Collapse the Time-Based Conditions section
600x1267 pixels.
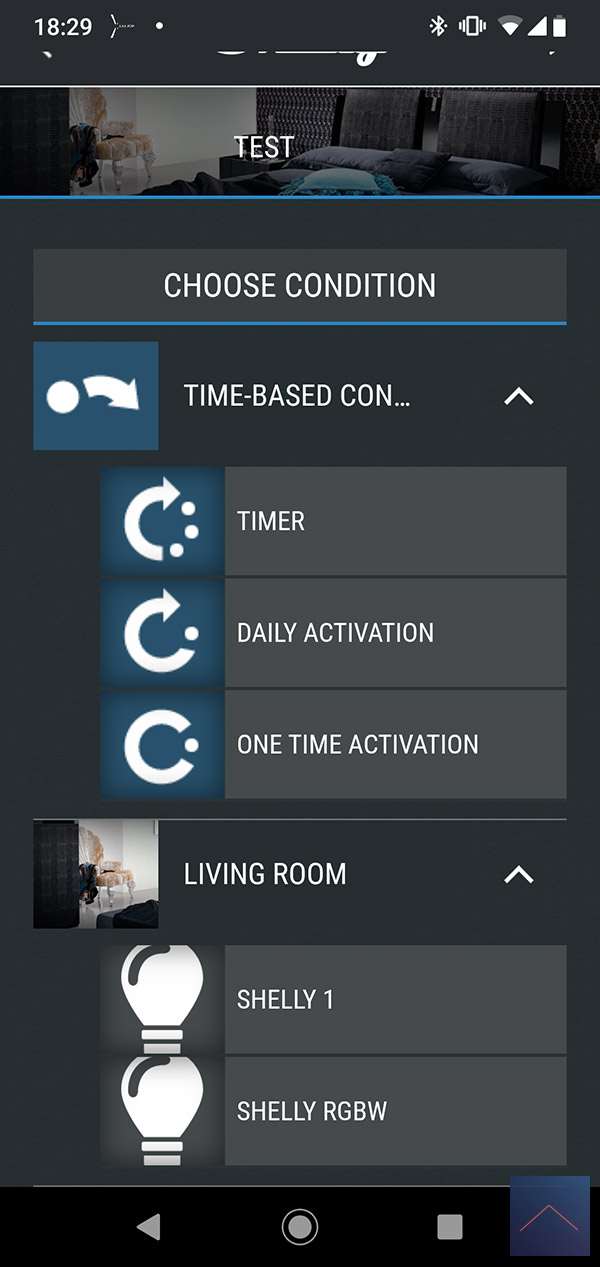click(518, 396)
